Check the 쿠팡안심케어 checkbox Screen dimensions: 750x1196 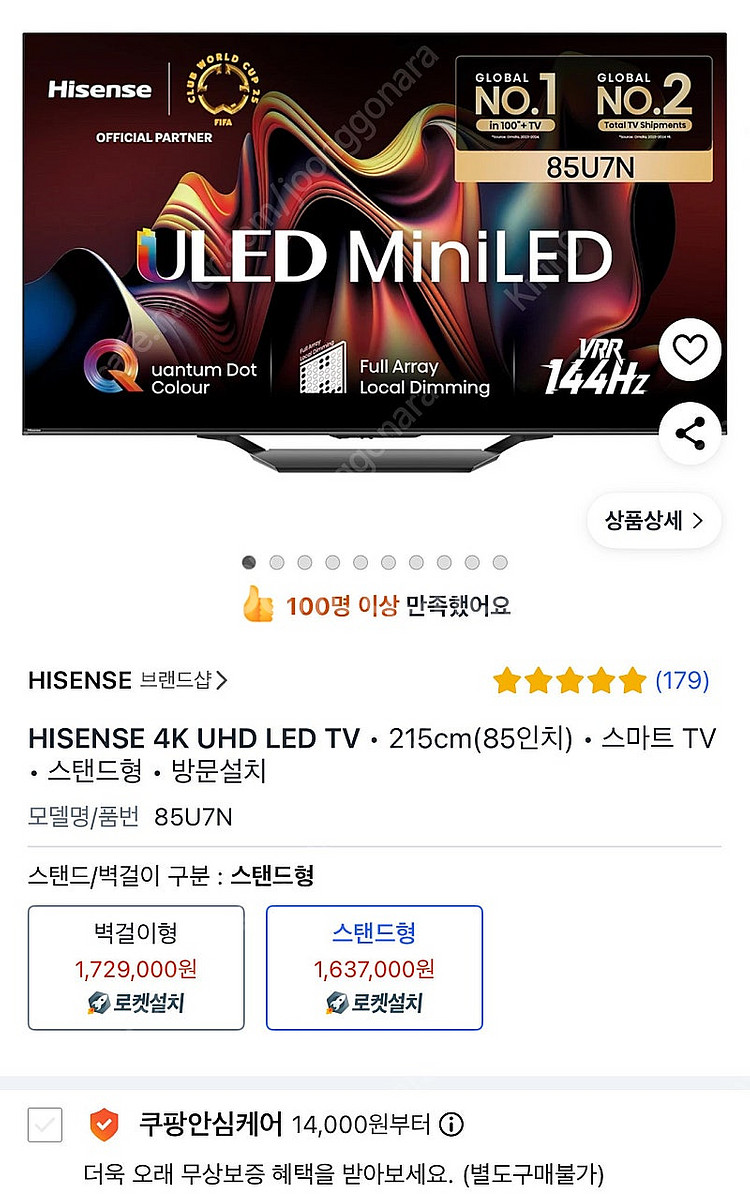point(43,1125)
